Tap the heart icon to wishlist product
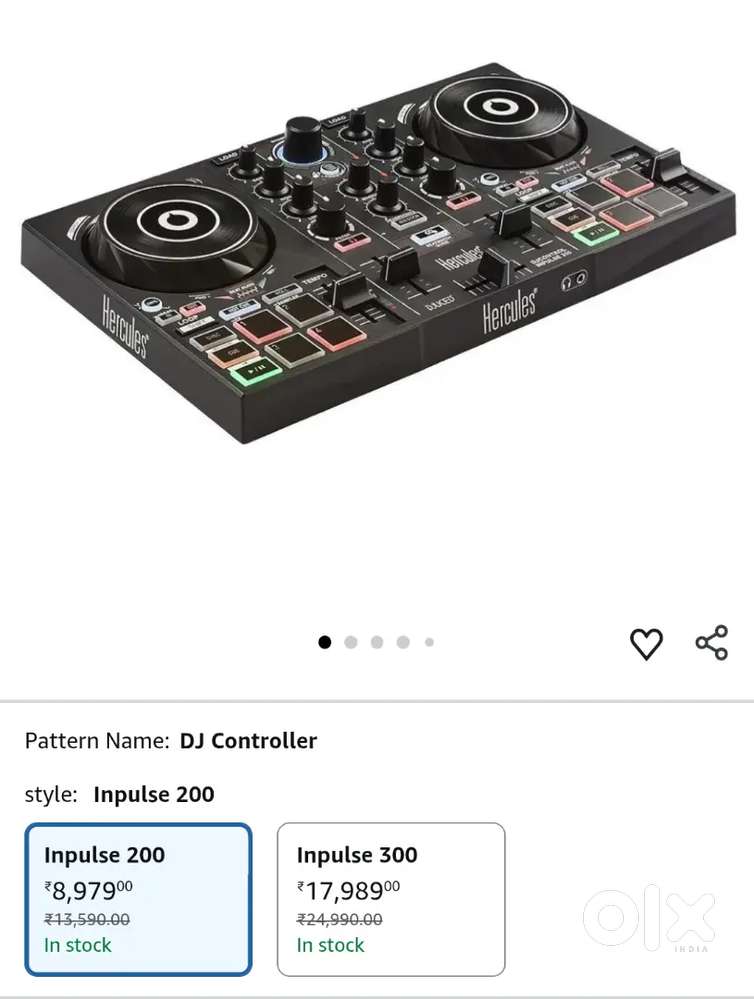This screenshot has width=754, height=999. click(x=646, y=643)
